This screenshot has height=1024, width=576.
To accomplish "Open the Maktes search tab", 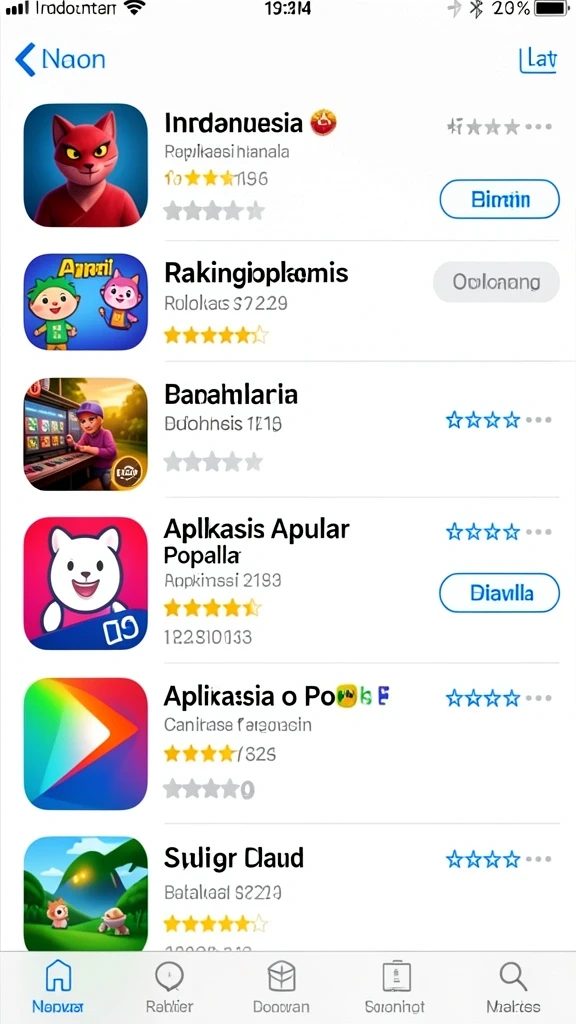I will pyautogui.click(x=513, y=987).
